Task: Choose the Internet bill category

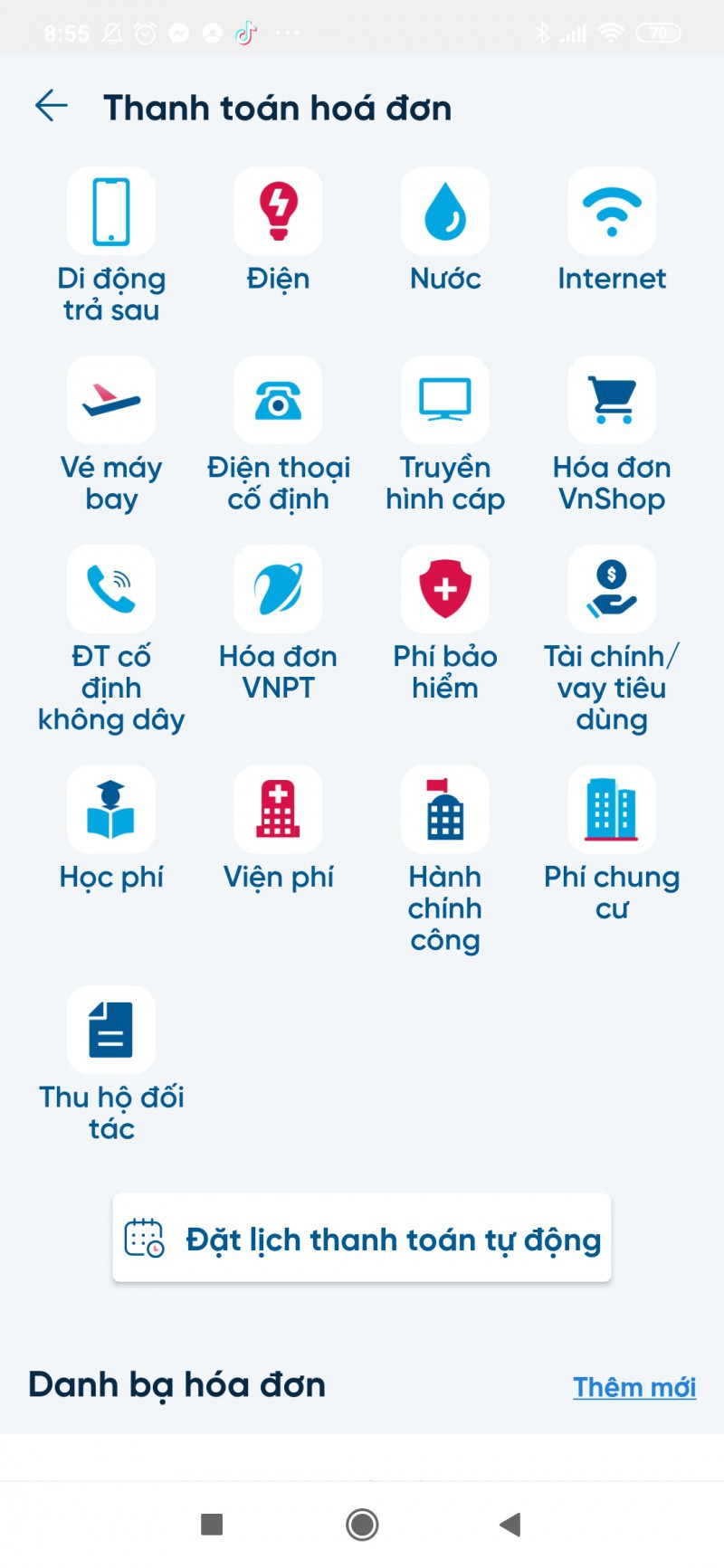Action: pyautogui.click(x=612, y=212)
